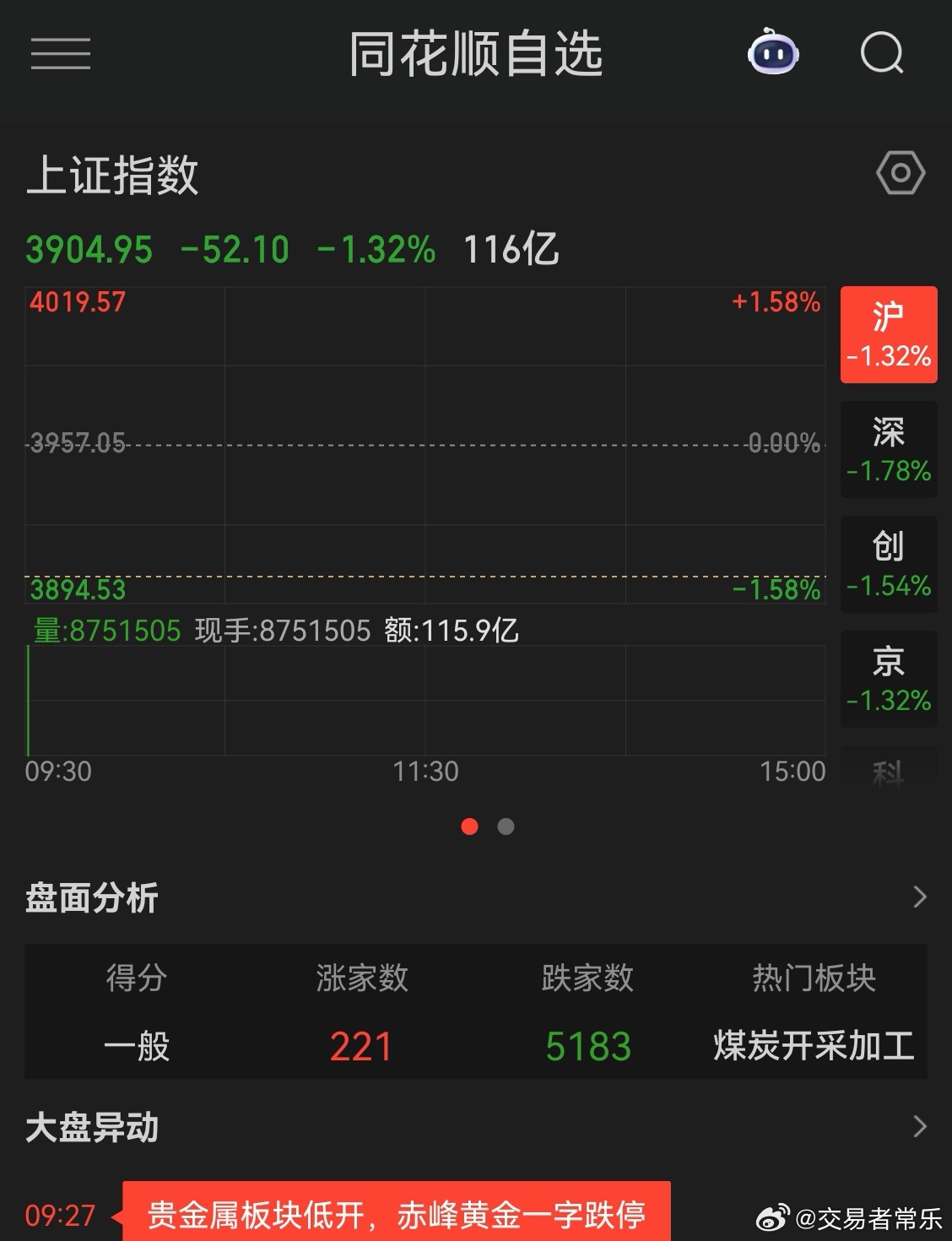Open the 同花顺自选 title header
Image resolution: width=952 pixels, height=1241 pixels.
pos(475,52)
